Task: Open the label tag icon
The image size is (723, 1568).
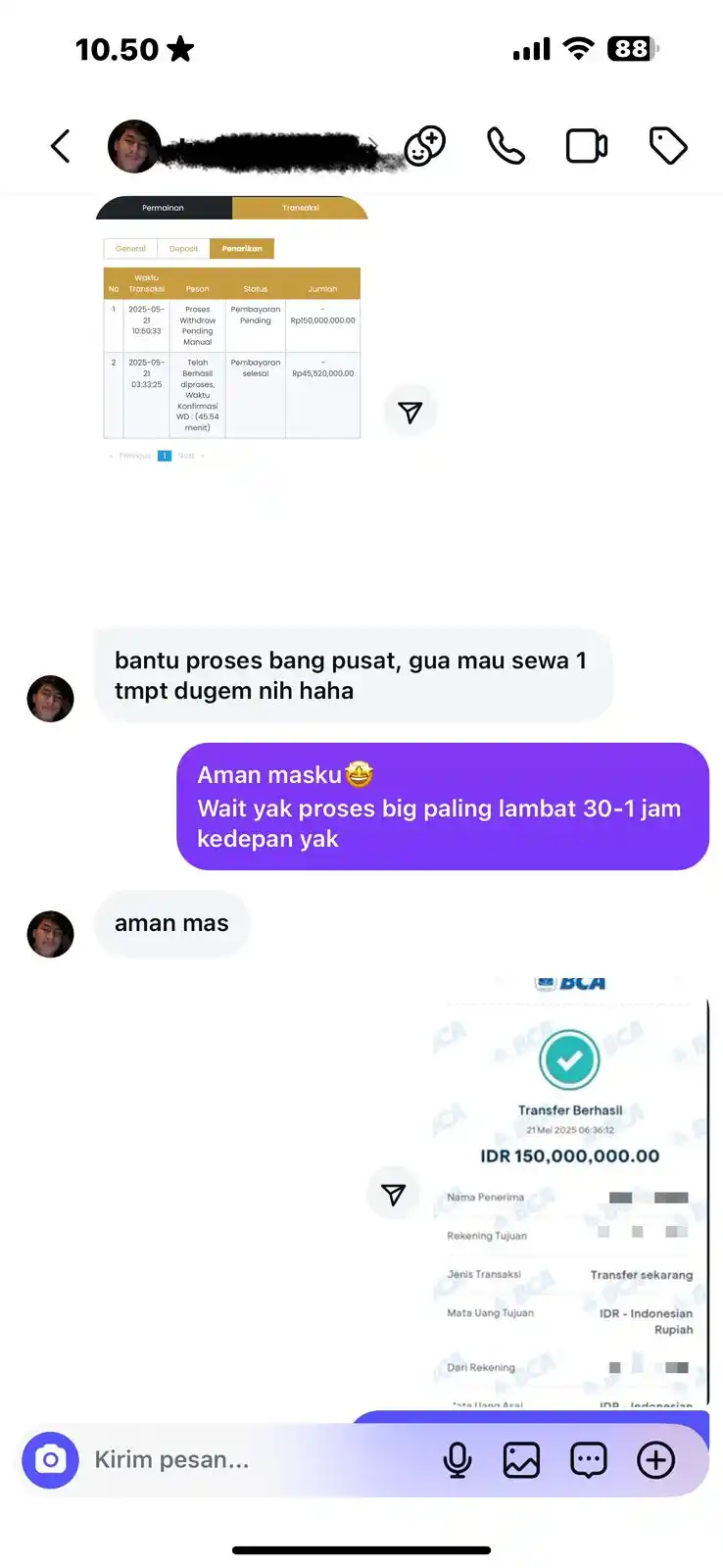Action: click(668, 147)
